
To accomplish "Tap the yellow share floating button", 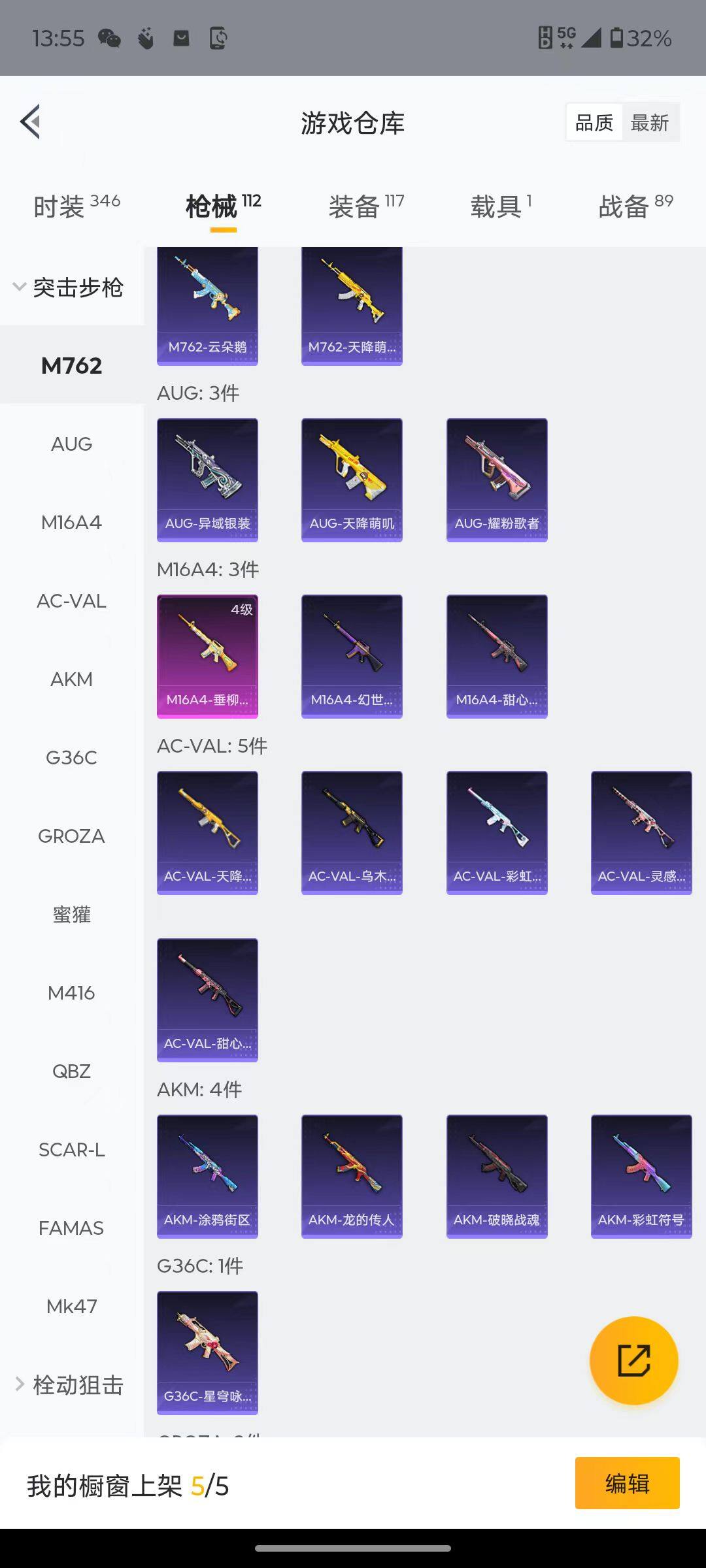I will point(633,1360).
